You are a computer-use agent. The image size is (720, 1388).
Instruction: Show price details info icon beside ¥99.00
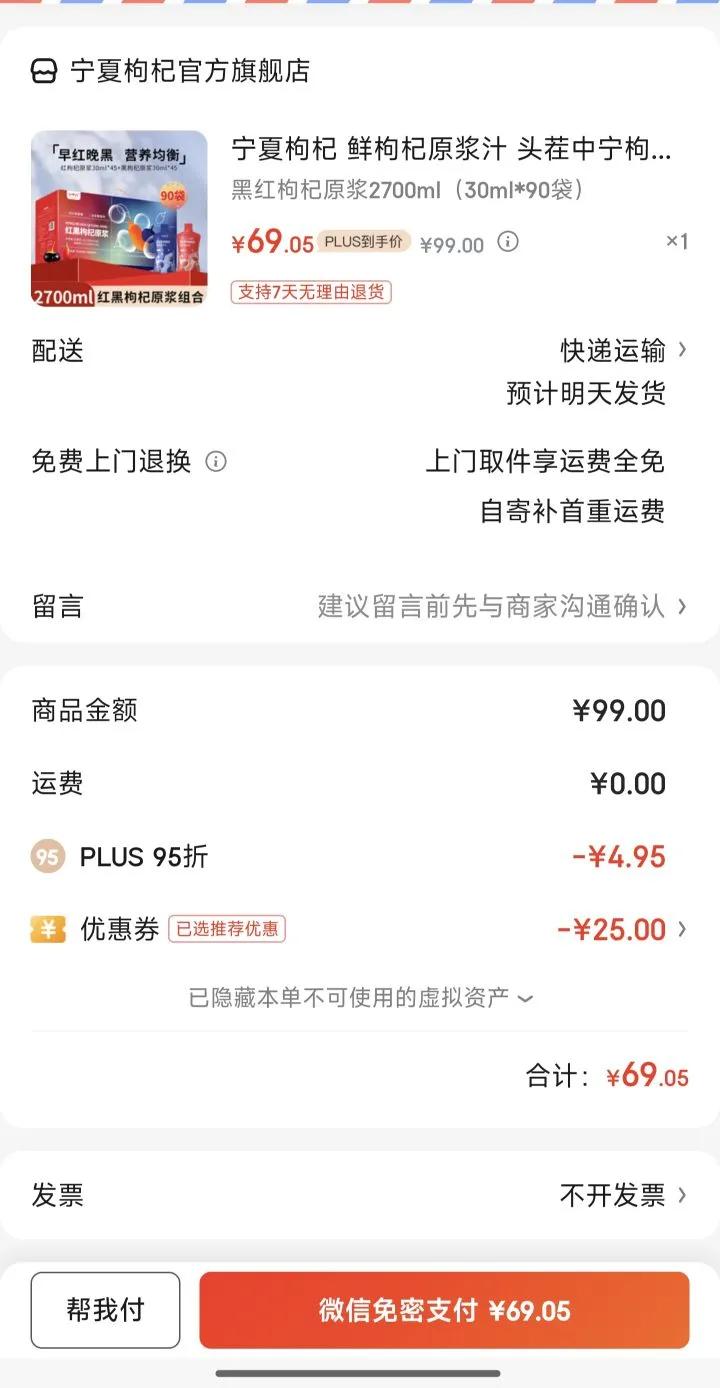click(508, 242)
